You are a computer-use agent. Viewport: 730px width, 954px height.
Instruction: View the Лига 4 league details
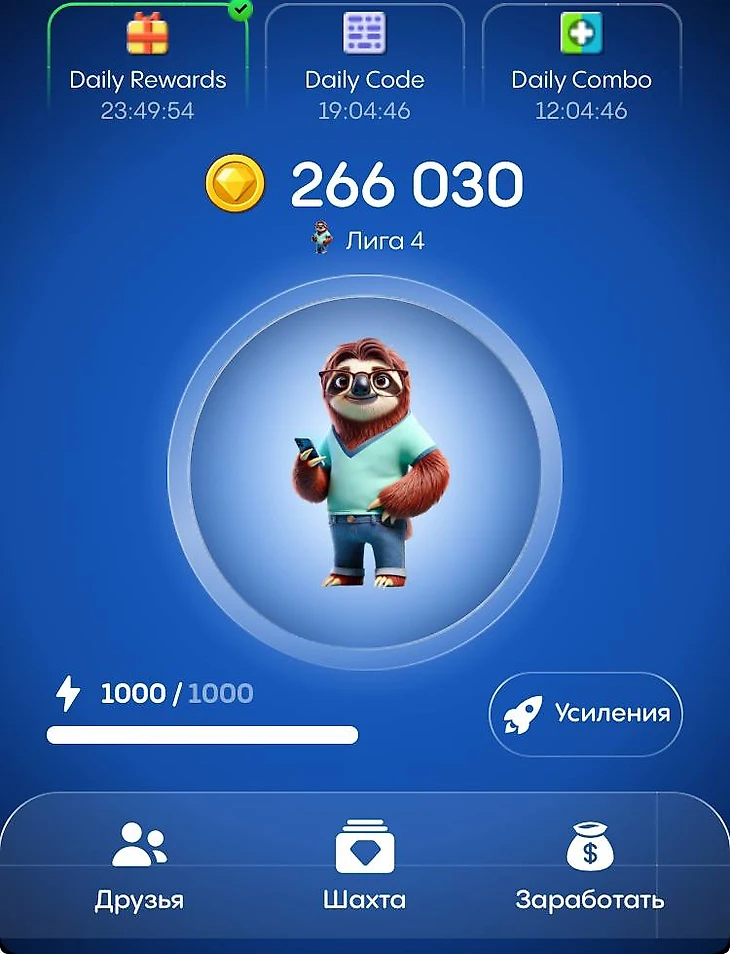click(368, 240)
